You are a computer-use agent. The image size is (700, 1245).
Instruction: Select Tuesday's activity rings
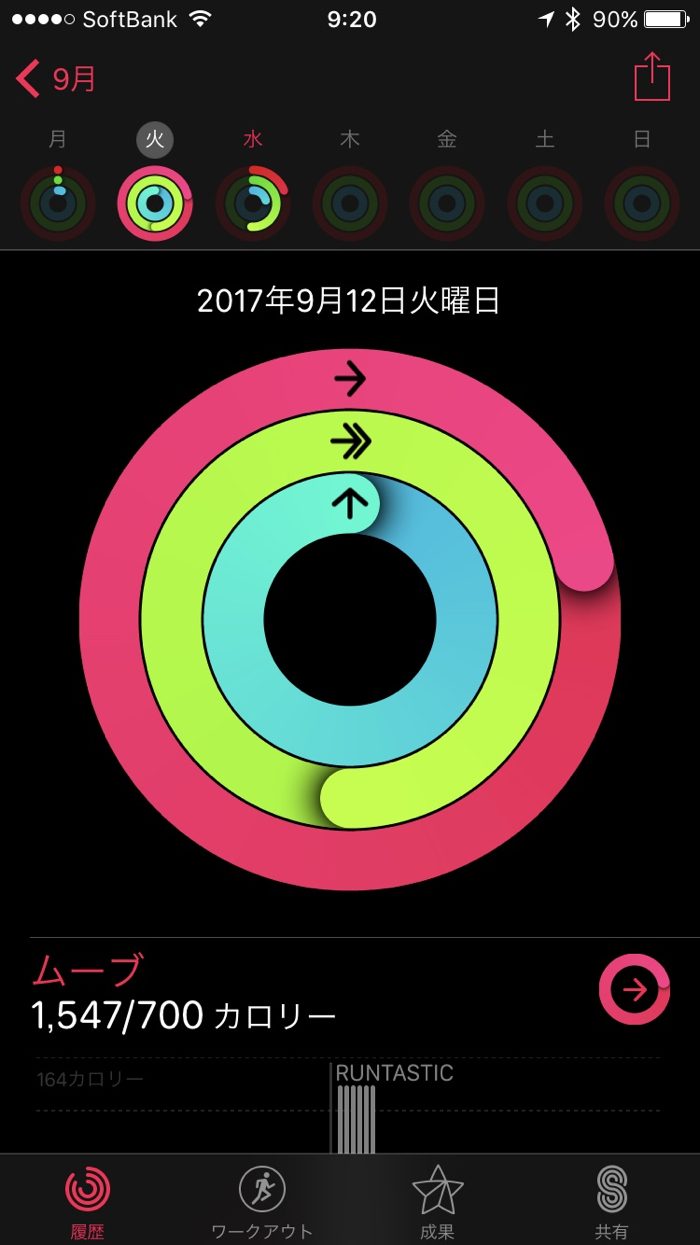tap(155, 203)
